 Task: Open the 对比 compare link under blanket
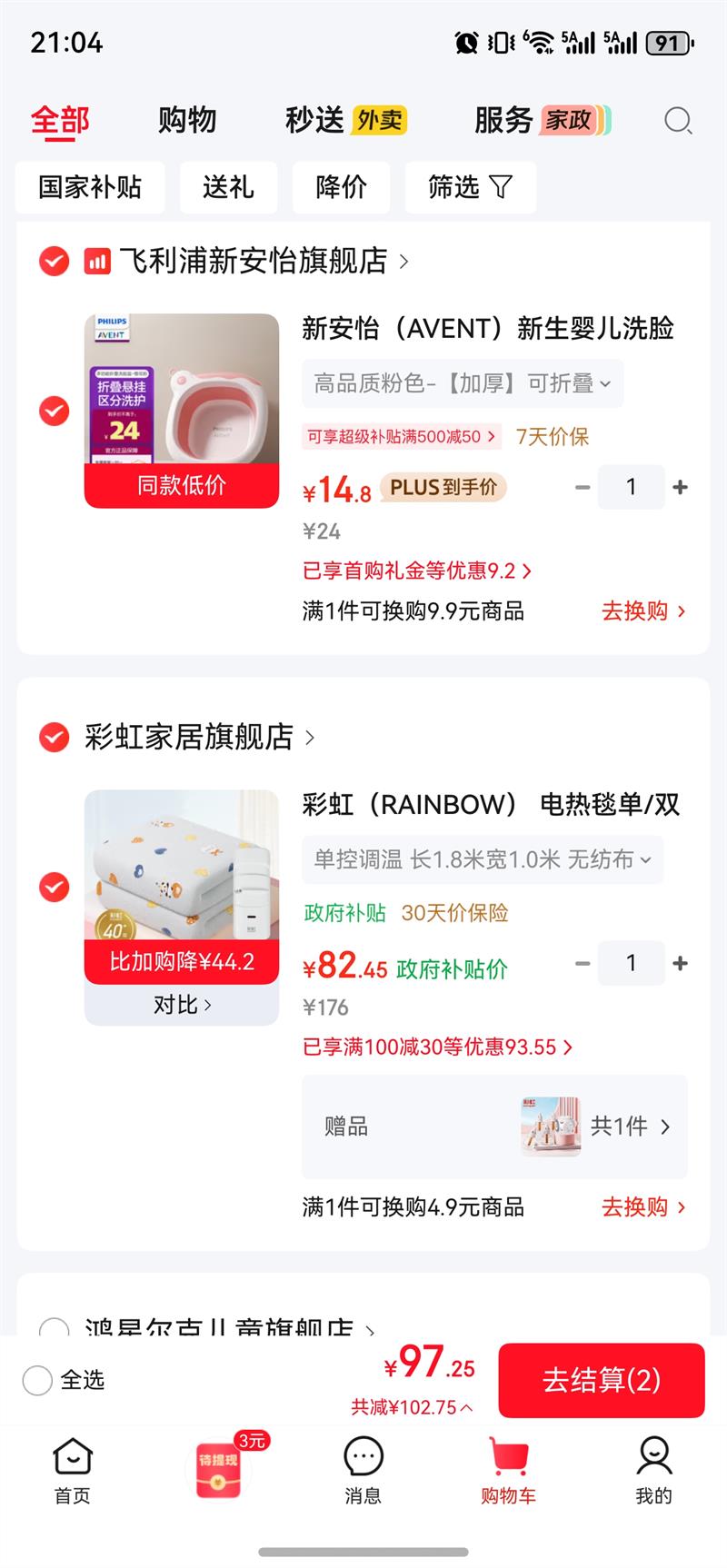coord(182,1005)
